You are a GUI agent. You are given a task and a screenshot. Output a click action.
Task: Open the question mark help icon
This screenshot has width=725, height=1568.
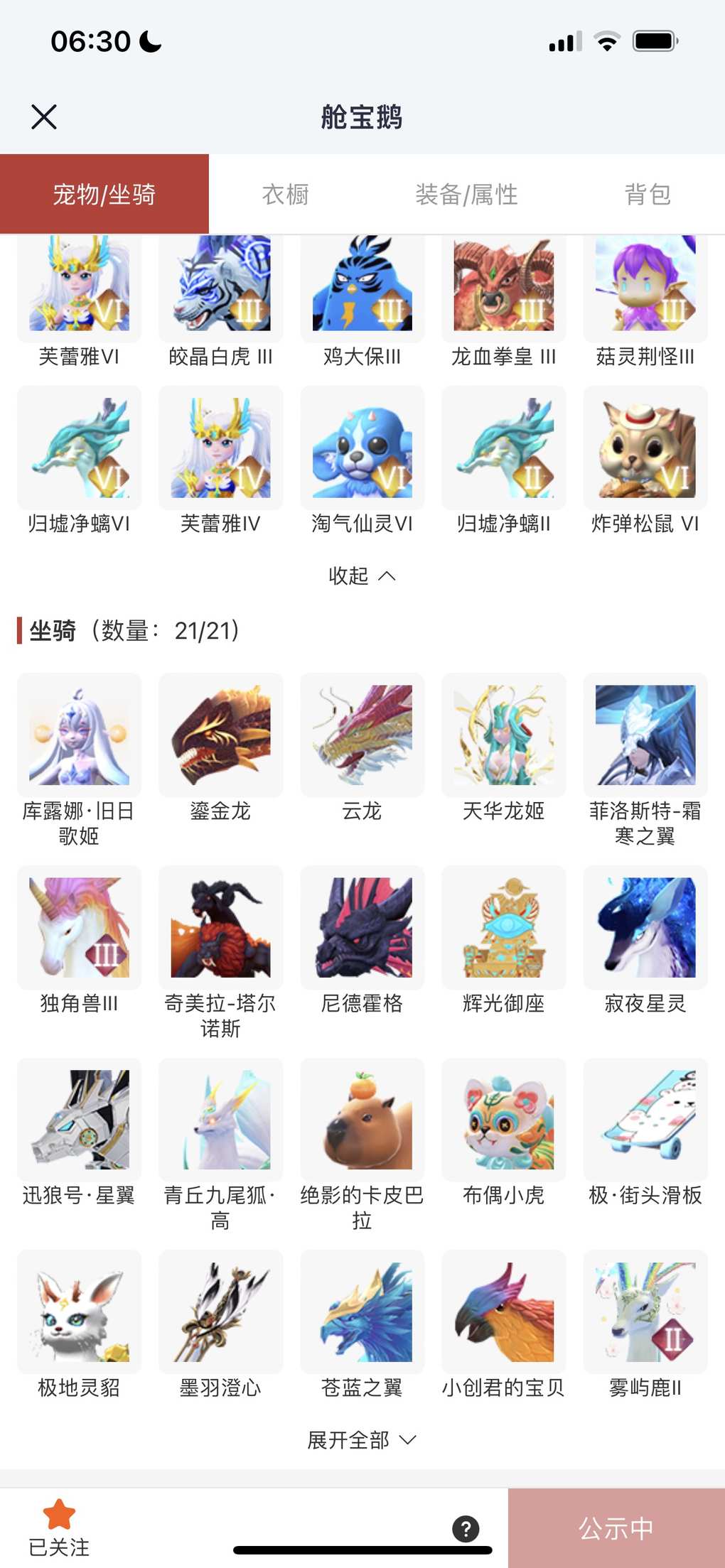point(466,1528)
